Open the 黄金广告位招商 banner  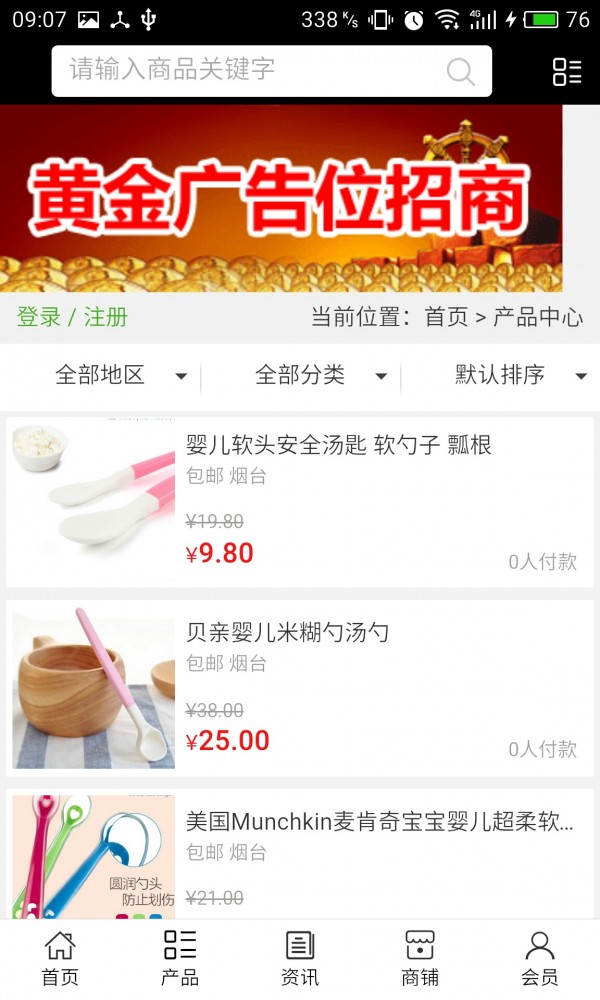point(281,198)
